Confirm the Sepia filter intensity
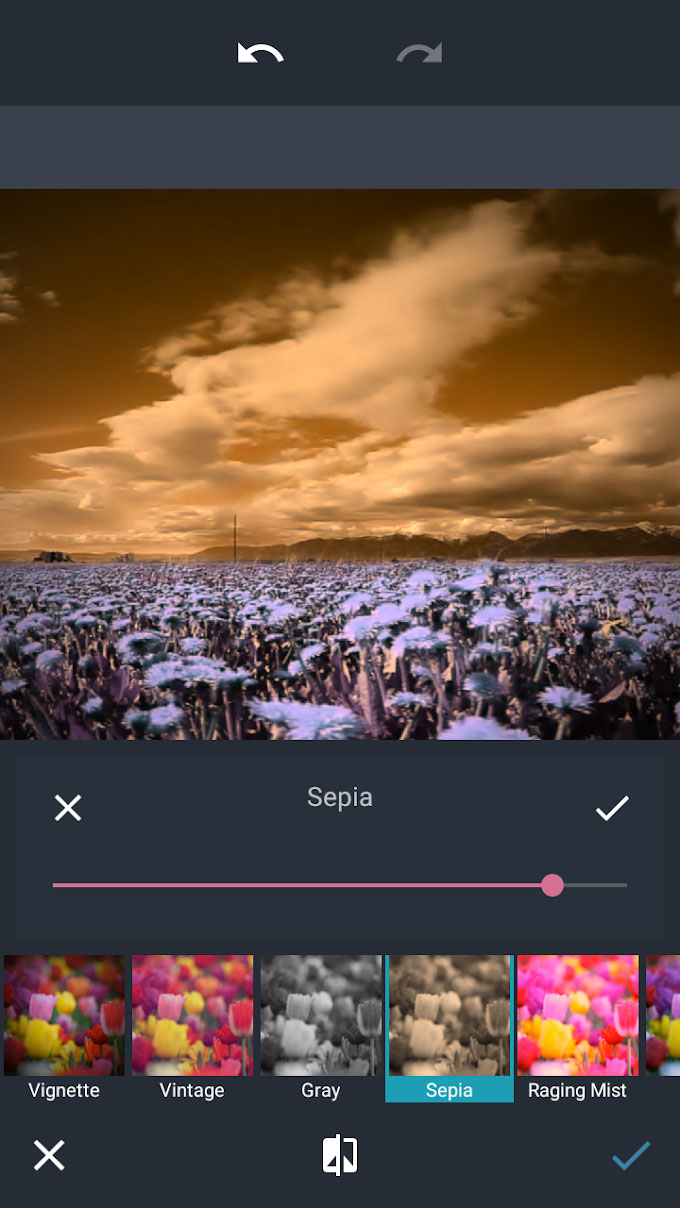680x1208 pixels. (x=612, y=808)
